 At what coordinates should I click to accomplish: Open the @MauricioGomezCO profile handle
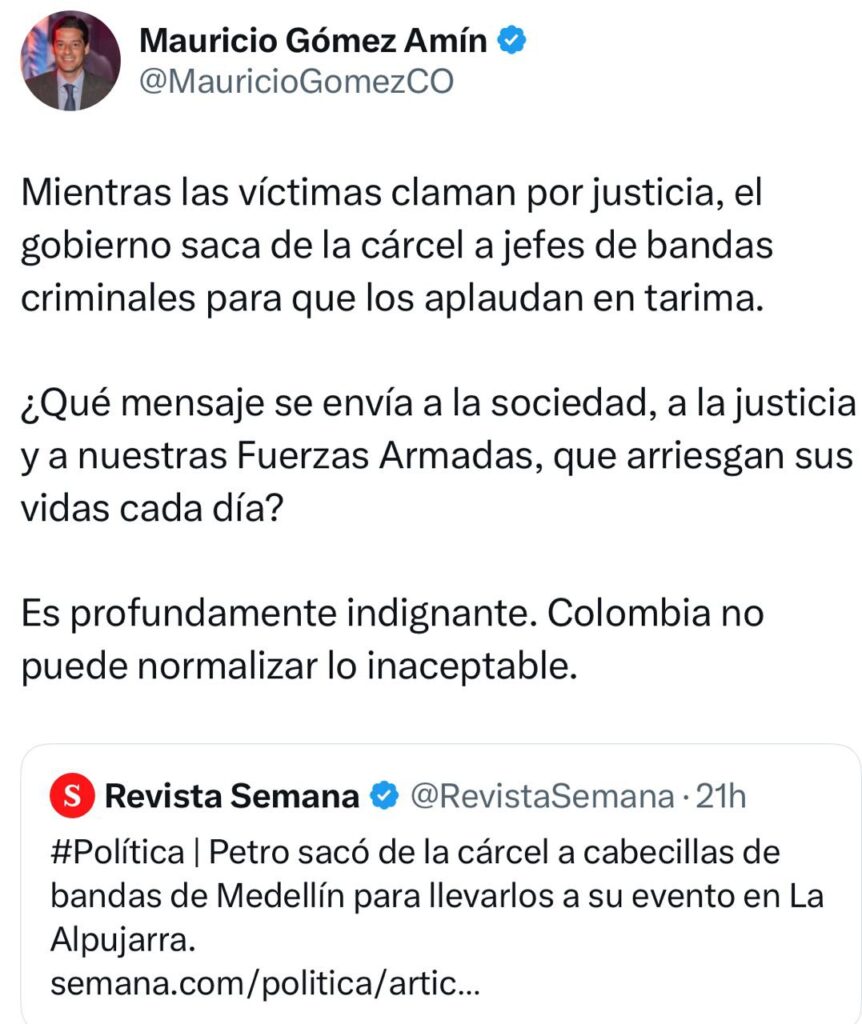[x=296, y=82]
